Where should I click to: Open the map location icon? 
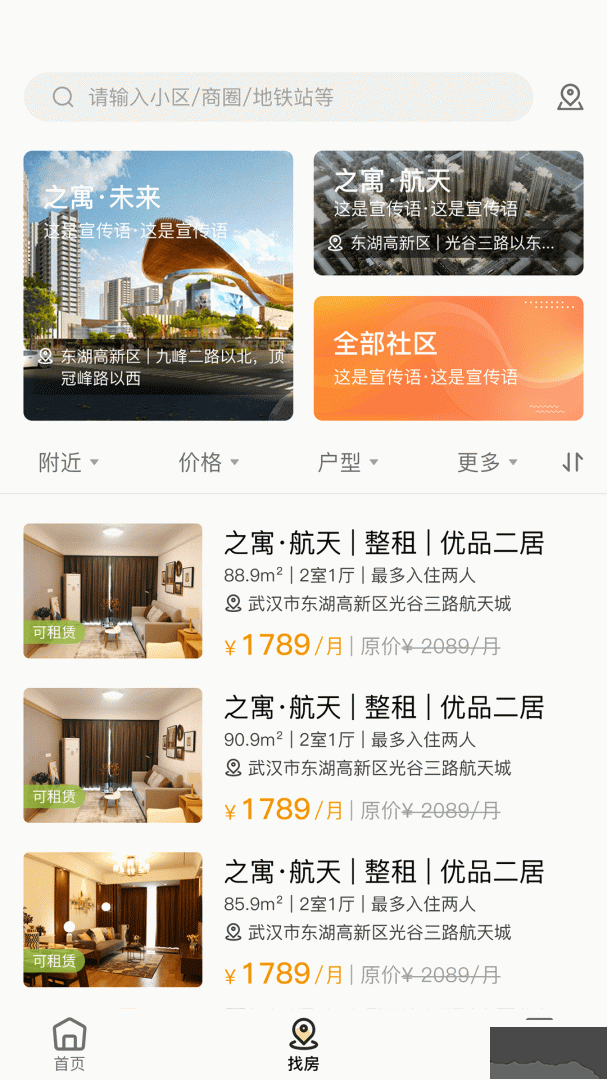click(570, 97)
